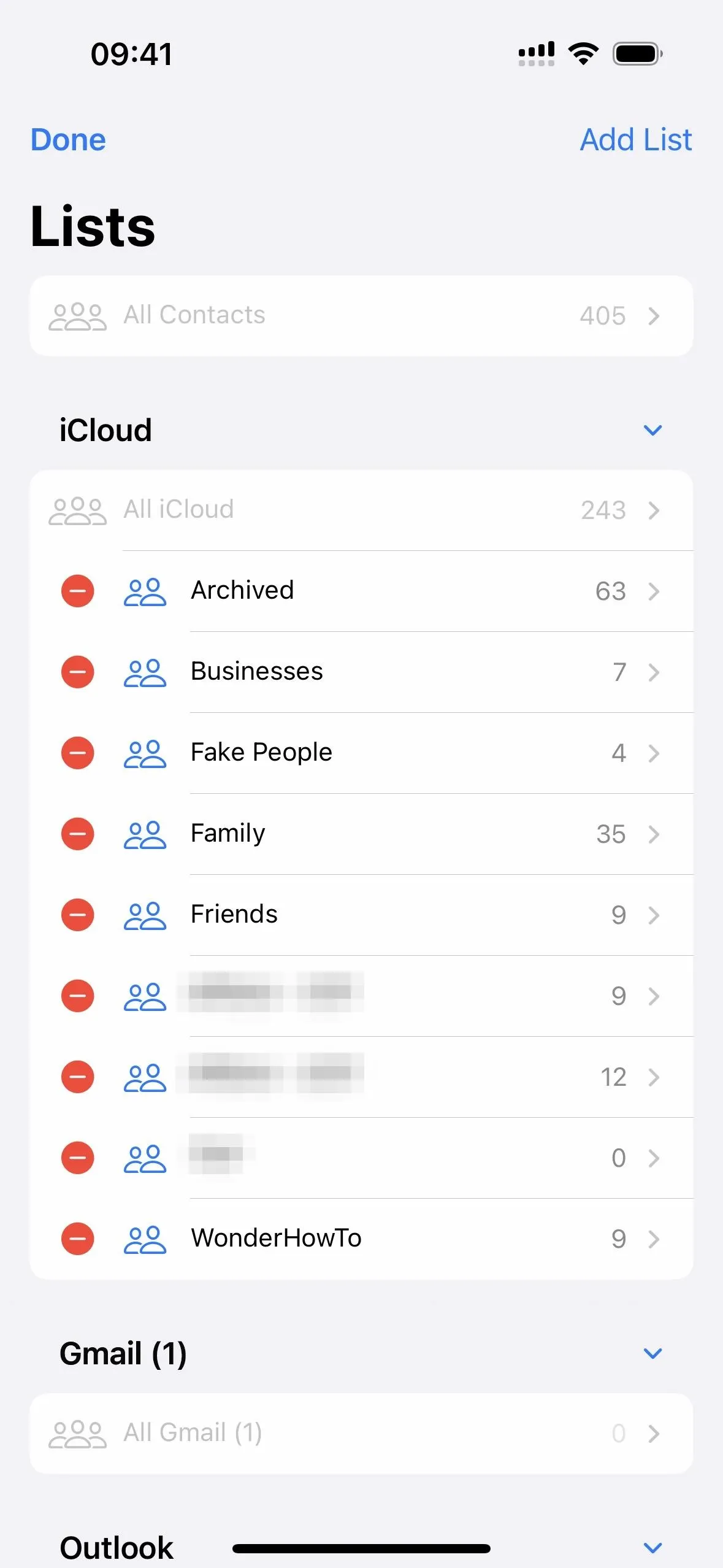Viewport: 723px width, 1568px height.
Task: Delete the empty list showing 0 contacts
Action: coord(78,1158)
